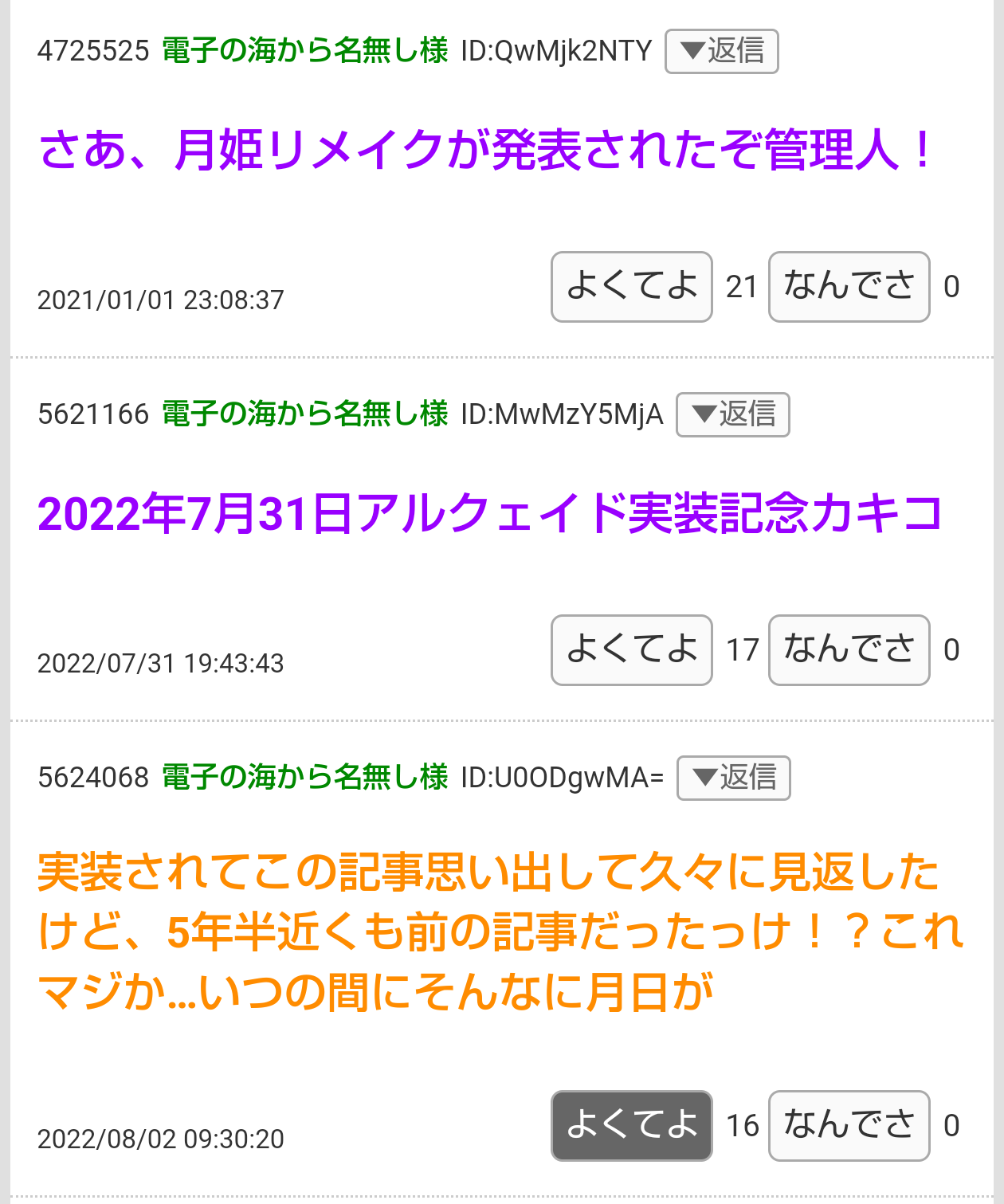
Task: Upvote comment 5621166 with よくてよ
Action: coord(631,650)
